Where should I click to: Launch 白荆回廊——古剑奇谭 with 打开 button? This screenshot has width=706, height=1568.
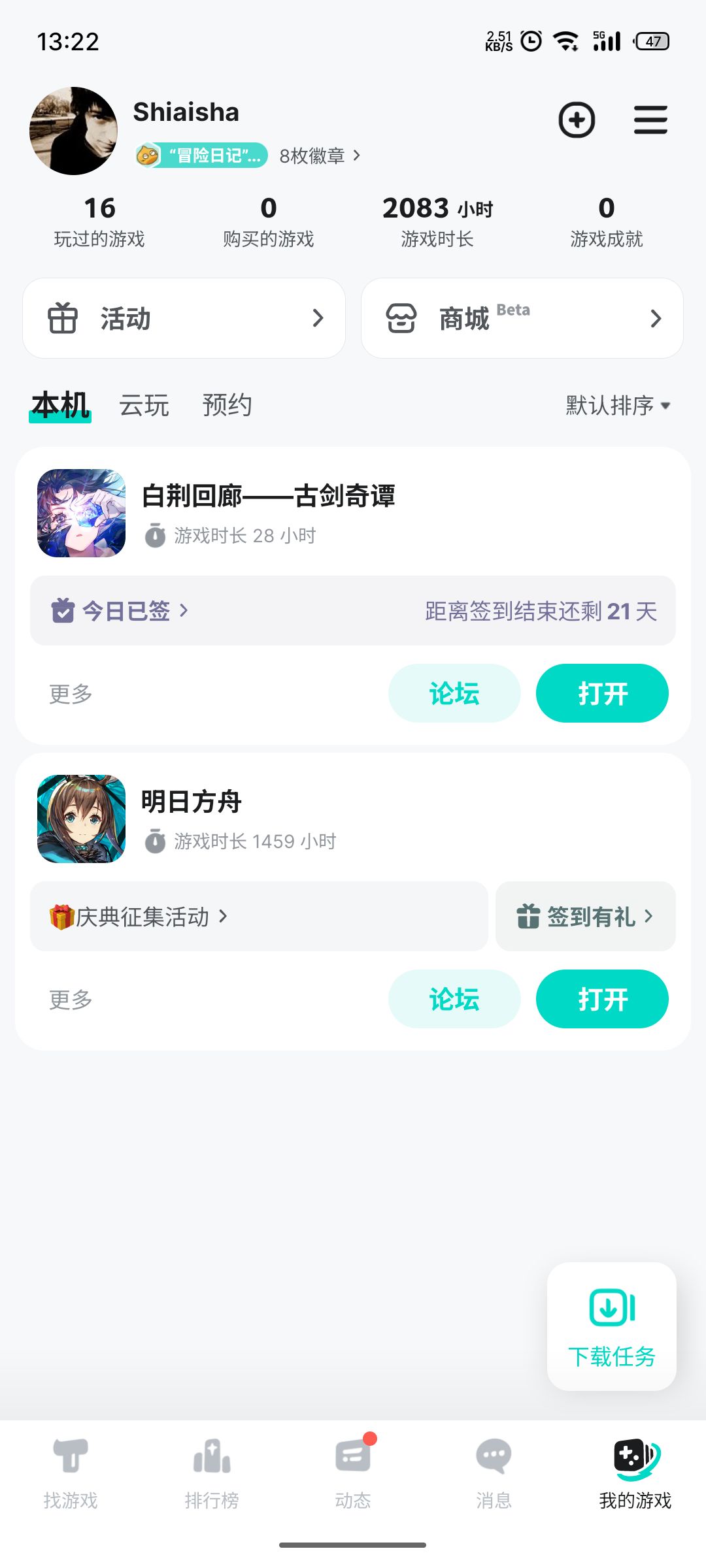click(601, 693)
